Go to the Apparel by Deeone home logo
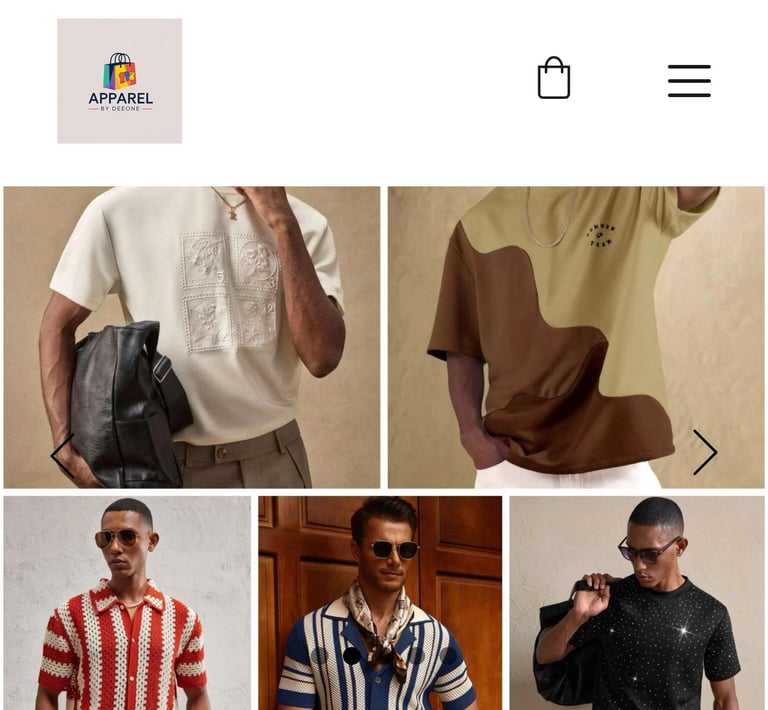768x710 pixels. 120,81
